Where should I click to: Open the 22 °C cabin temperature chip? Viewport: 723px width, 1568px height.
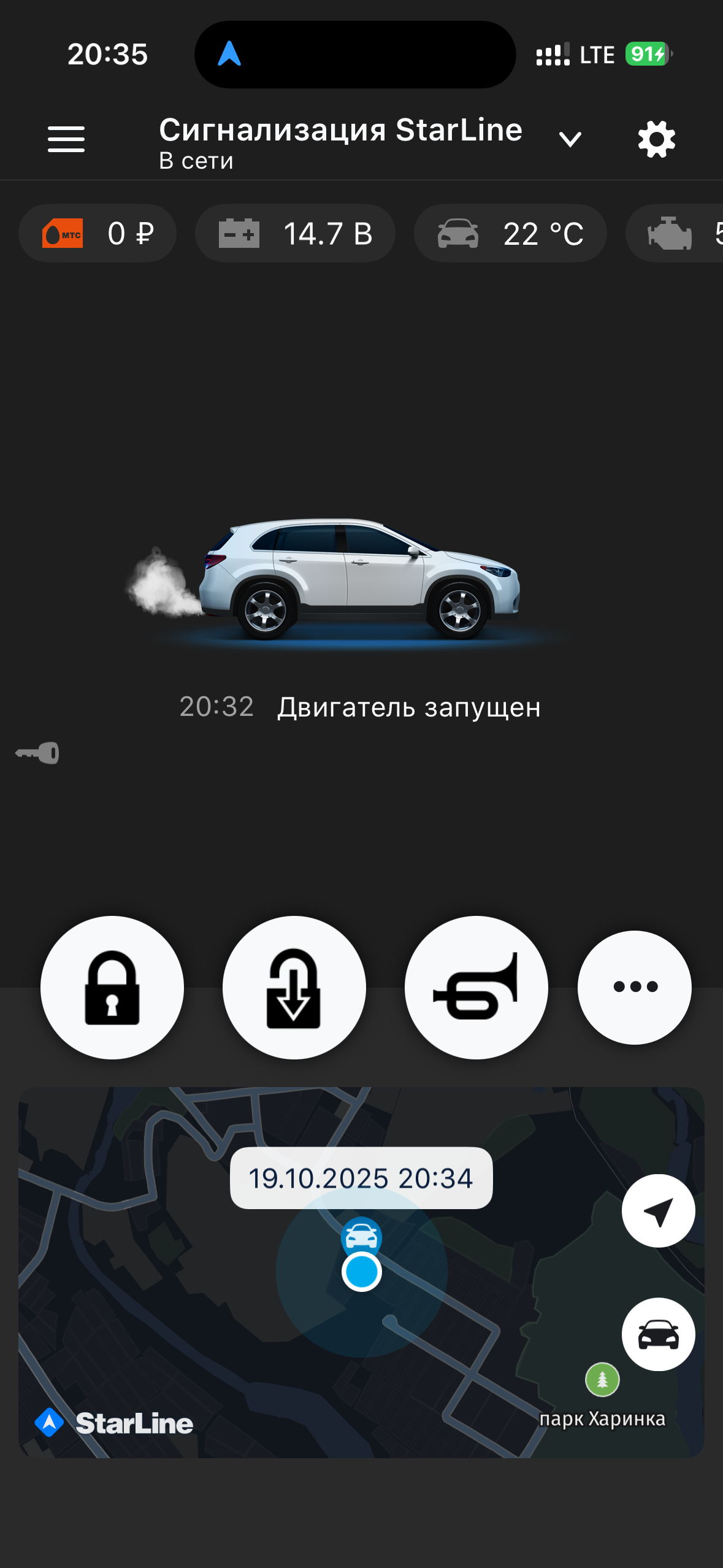(x=510, y=234)
